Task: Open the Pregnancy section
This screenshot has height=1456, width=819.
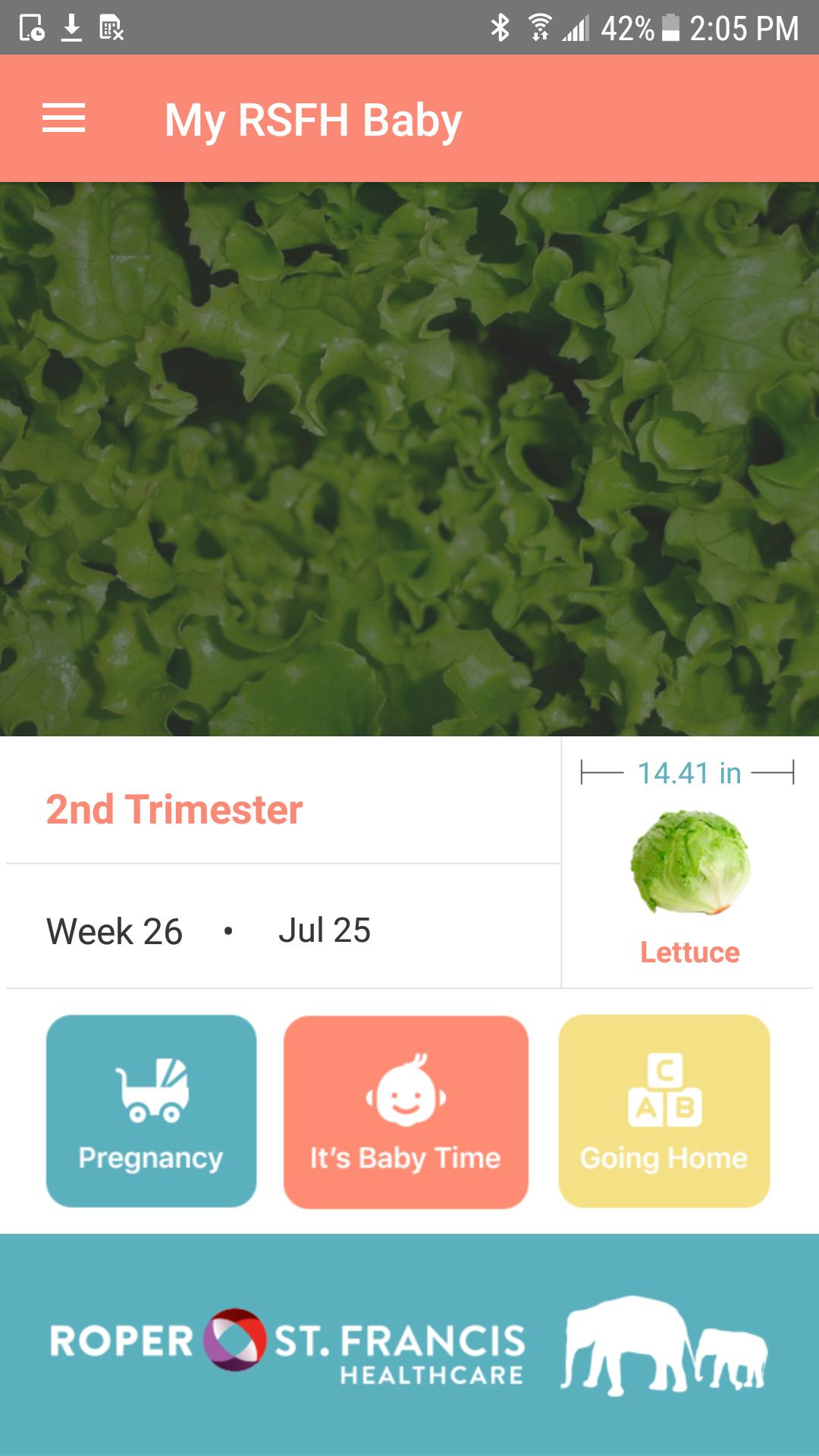Action: (151, 1111)
